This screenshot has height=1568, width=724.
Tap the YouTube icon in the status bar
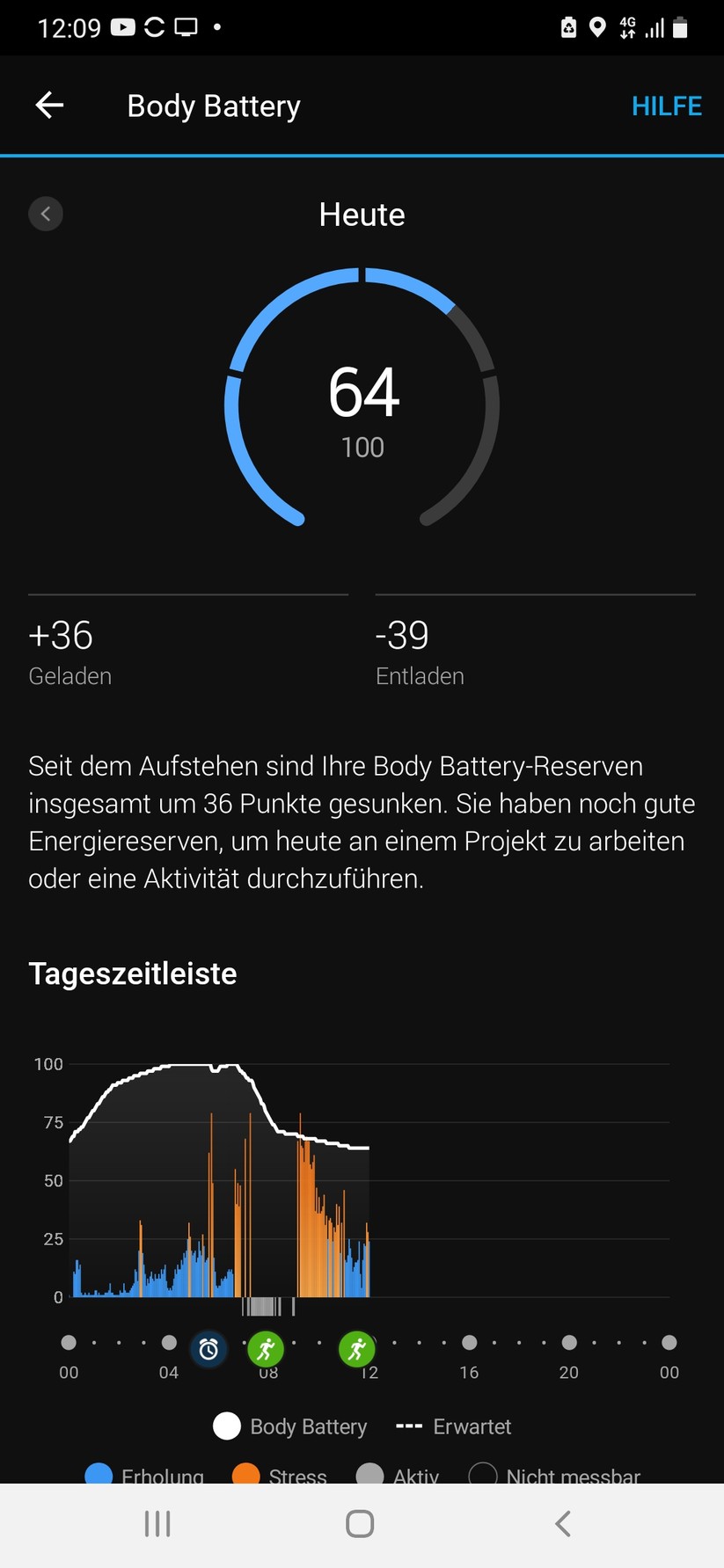pyautogui.click(x=122, y=26)
